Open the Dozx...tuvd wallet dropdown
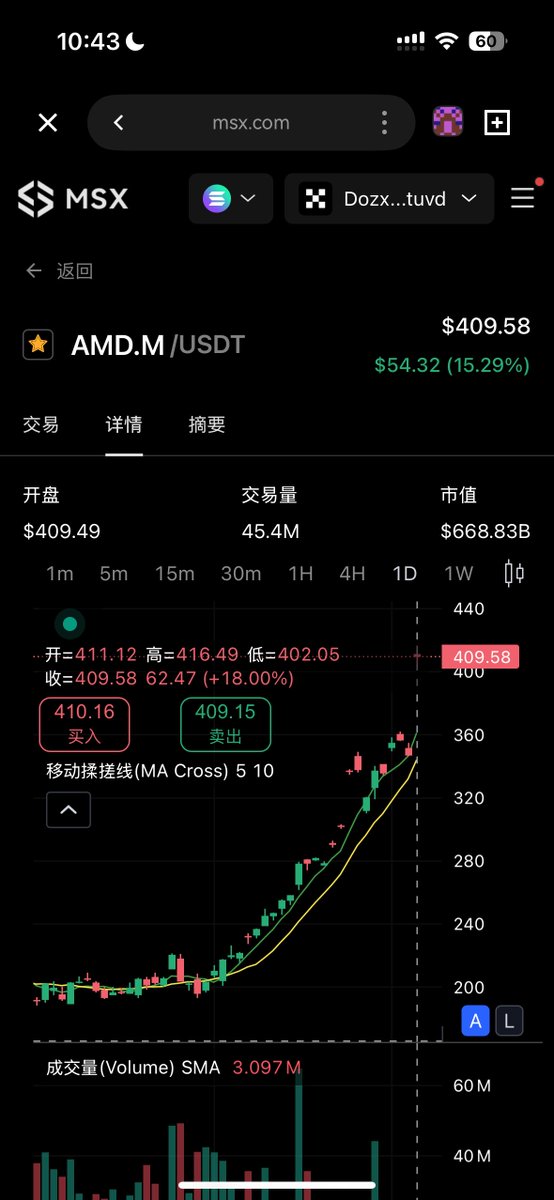554x1200 pixels. point(389,198)
